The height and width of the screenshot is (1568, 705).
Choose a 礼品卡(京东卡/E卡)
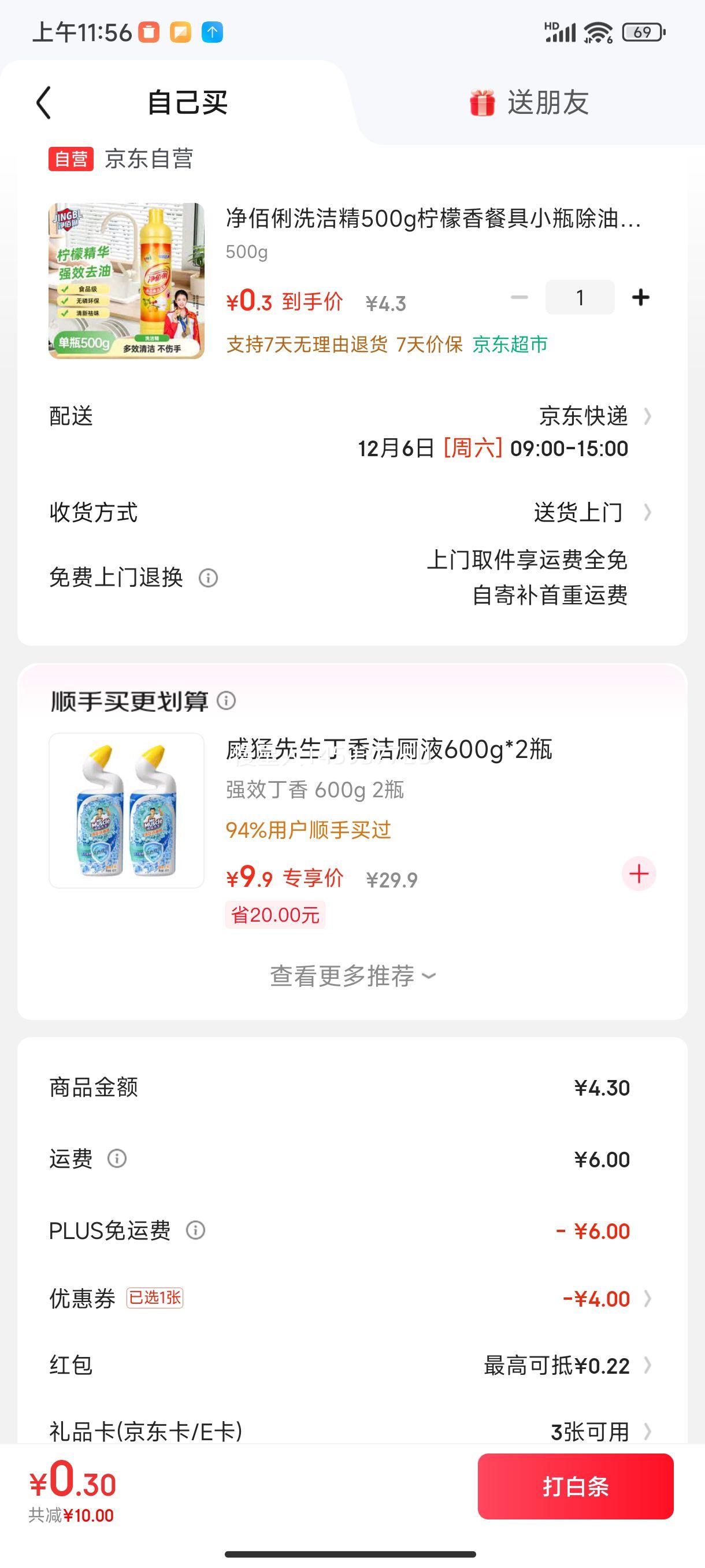(x=599, y=1432)
